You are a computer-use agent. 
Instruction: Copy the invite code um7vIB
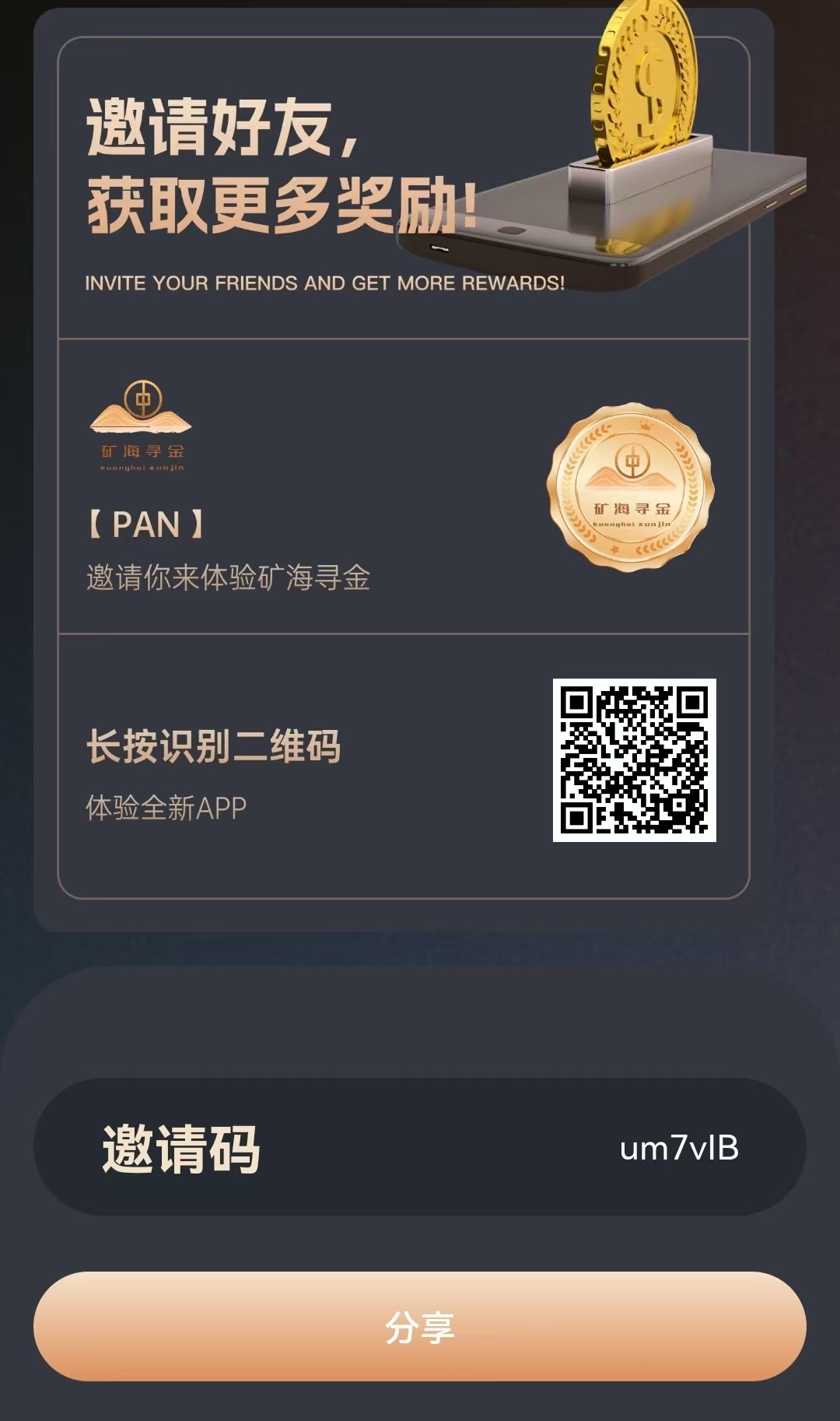click(678, 1148)
